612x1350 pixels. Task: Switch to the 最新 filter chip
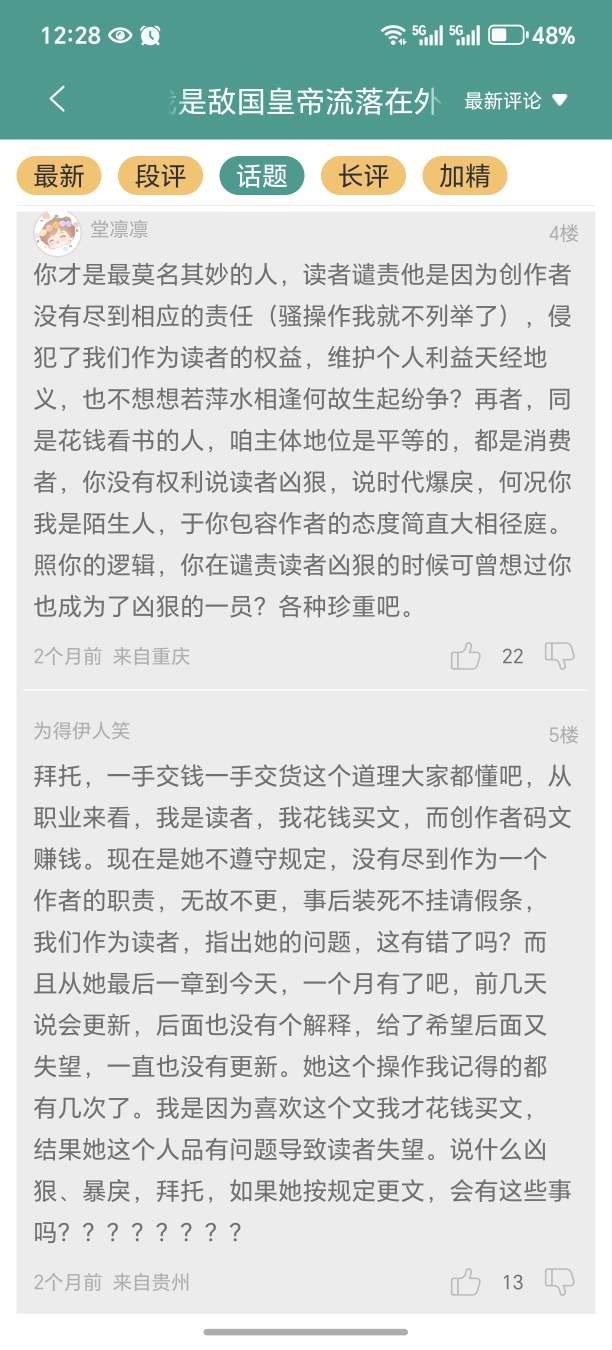59,176
